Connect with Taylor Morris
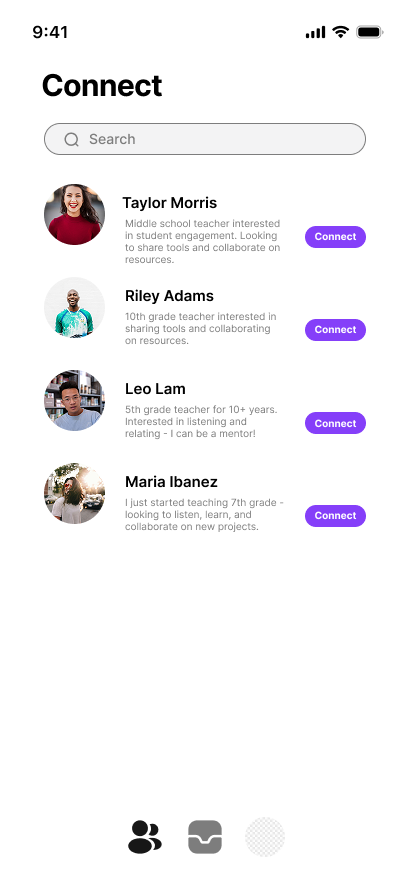The width and height of the screenshot is (410, 885). pos(335,237)
